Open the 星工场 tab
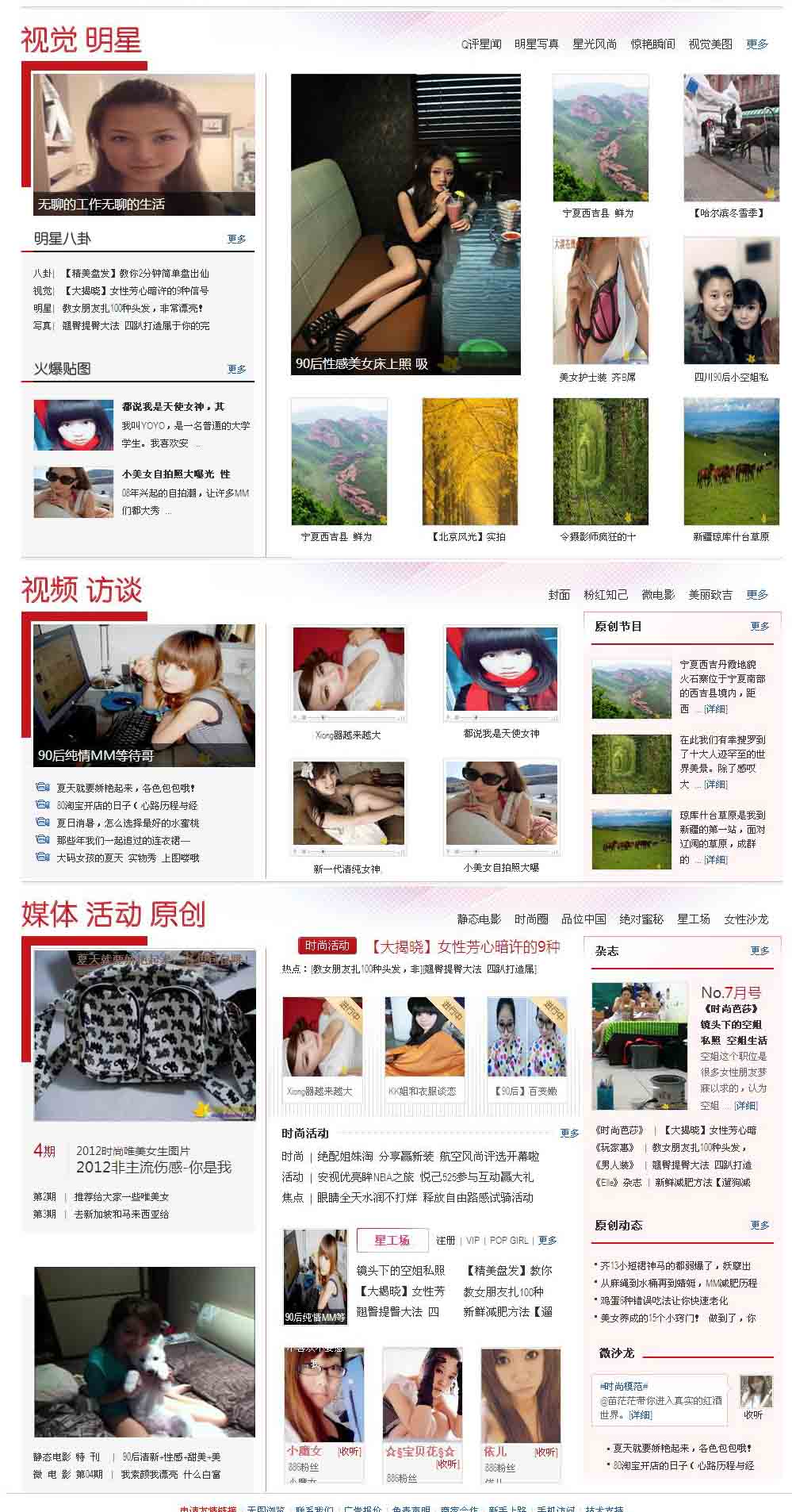 tap(392, 1240)
